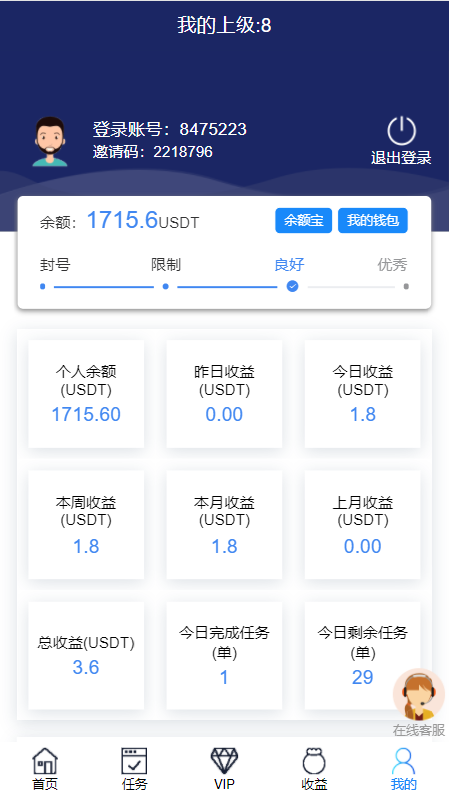The height and width of the screenshot is (797, 449).
Task: Switch to 收益 tab
Action: click(x=314, y=769)
